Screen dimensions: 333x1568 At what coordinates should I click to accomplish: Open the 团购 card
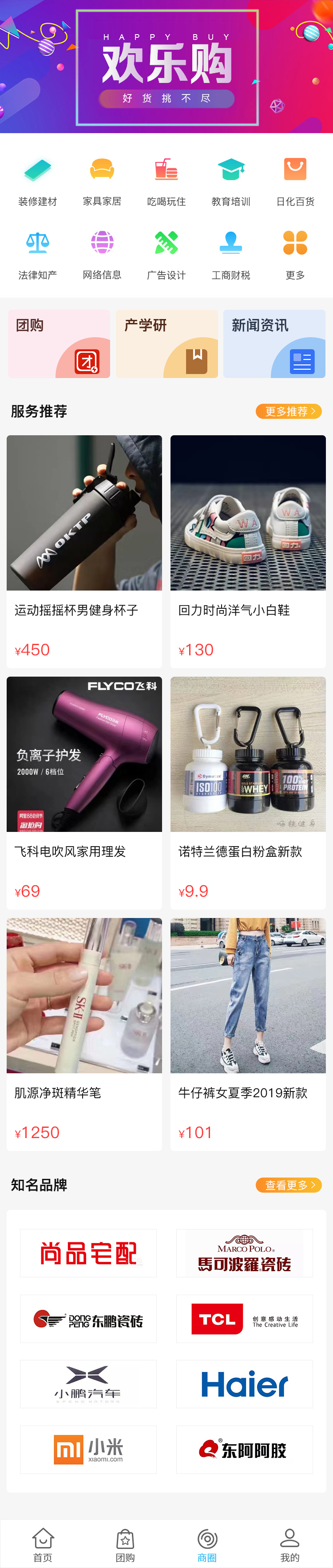click(59, 344)
